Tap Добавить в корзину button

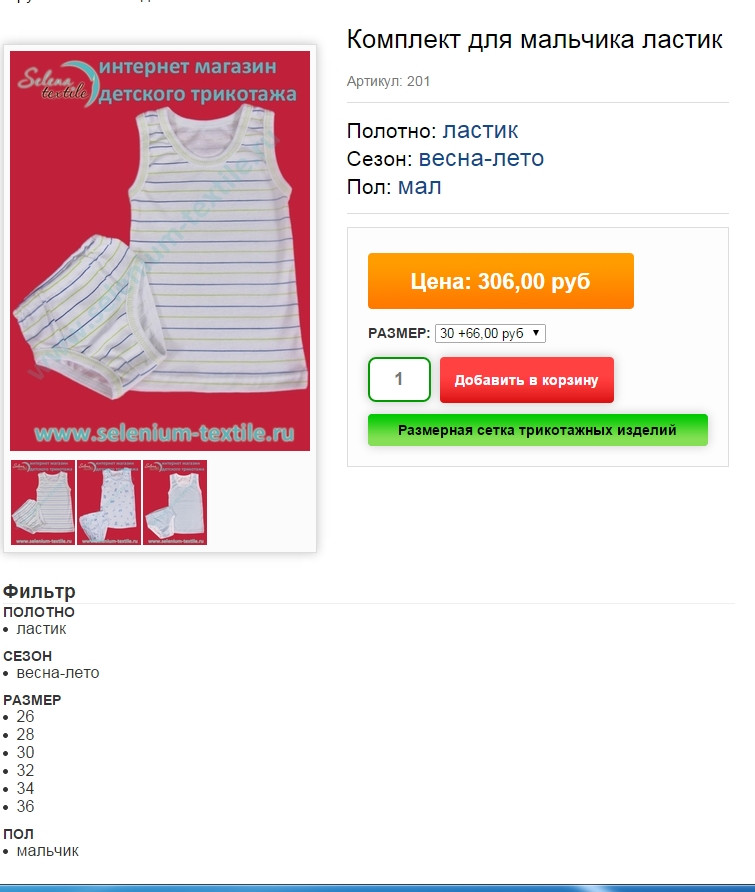526,380
